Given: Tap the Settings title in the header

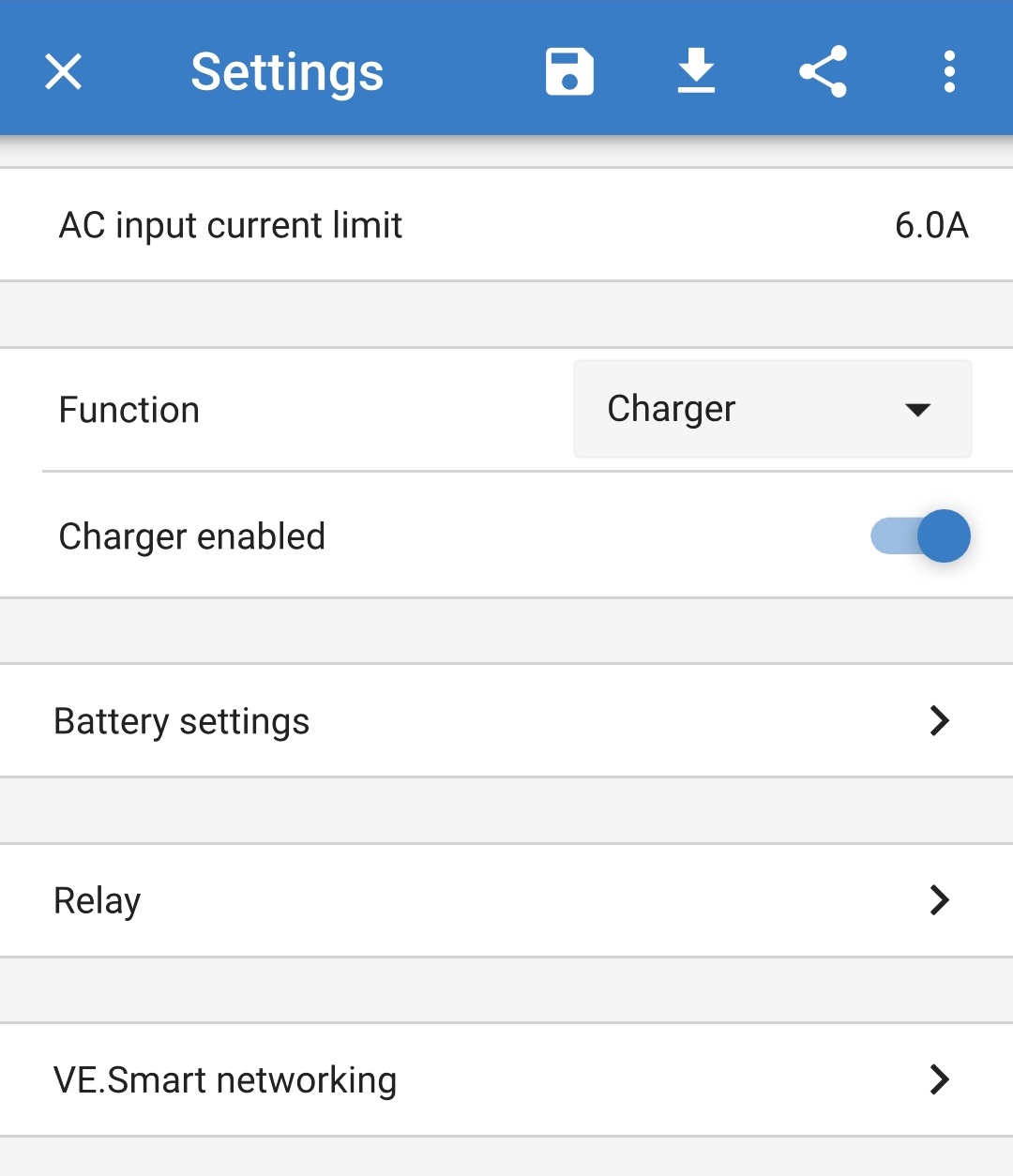Looking at the screenshot, I should (x=287, y=70).
